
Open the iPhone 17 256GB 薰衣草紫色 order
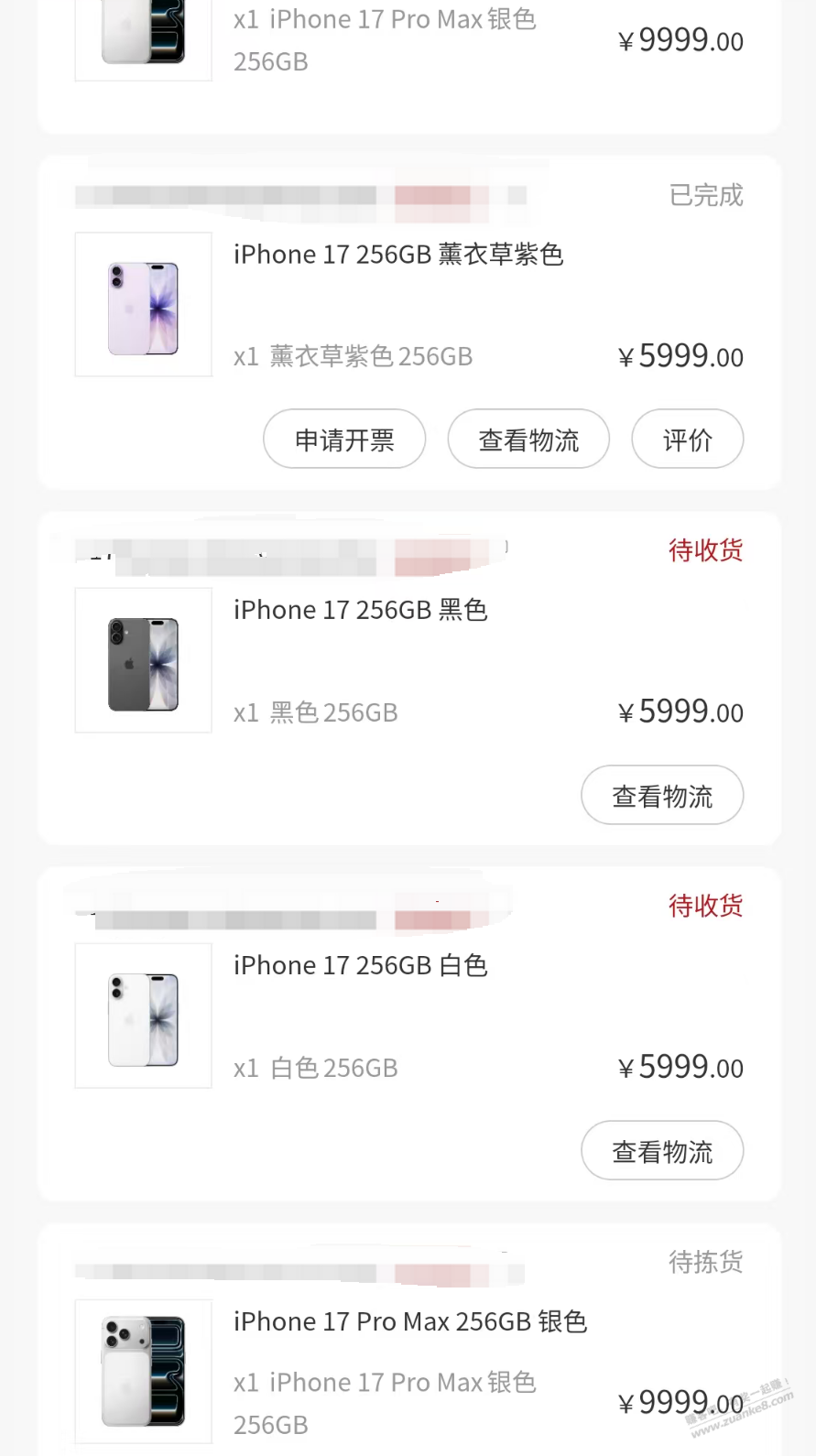tap(398, 255)
